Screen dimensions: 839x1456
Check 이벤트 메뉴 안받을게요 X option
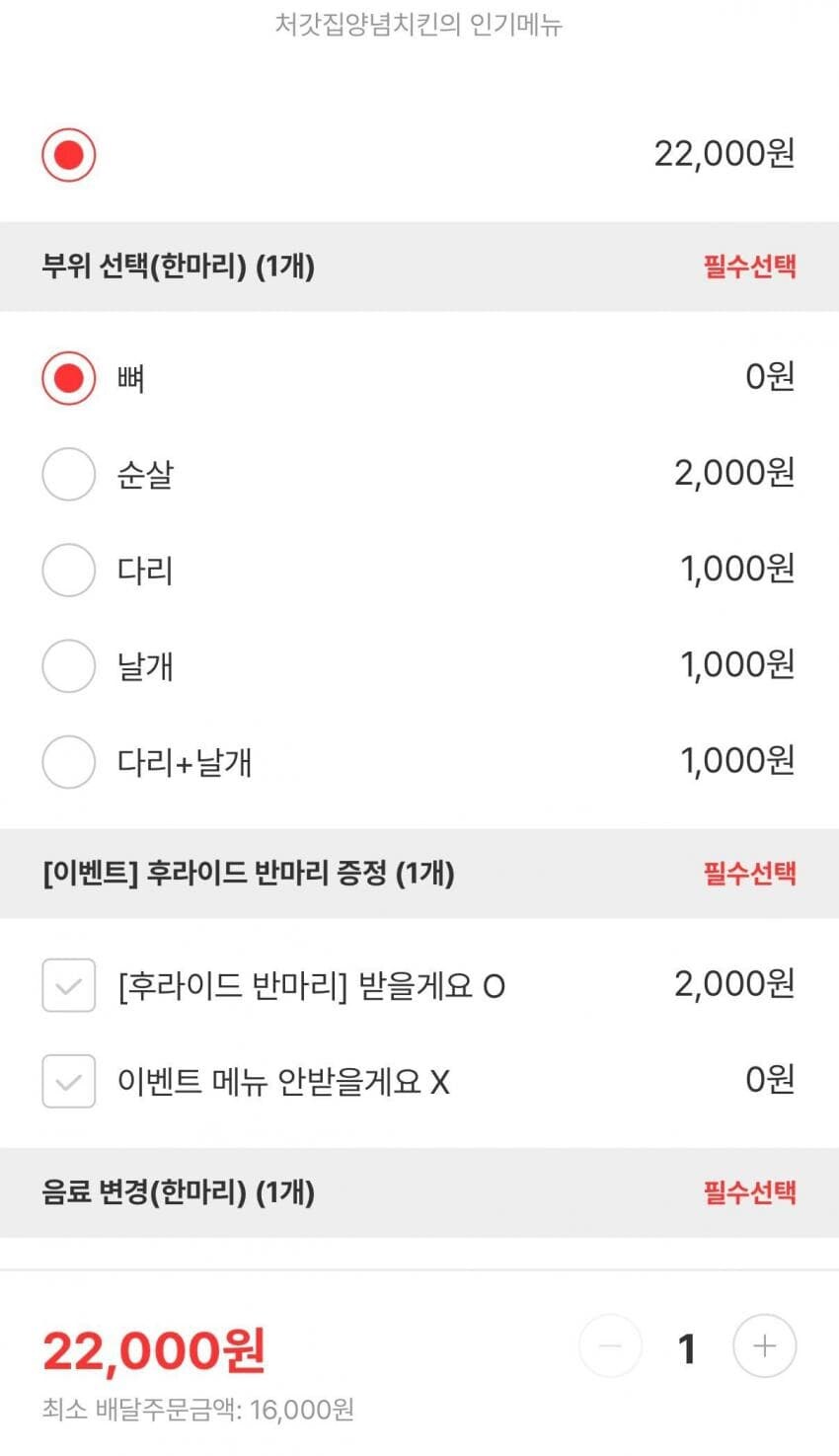pos(68,1081)
